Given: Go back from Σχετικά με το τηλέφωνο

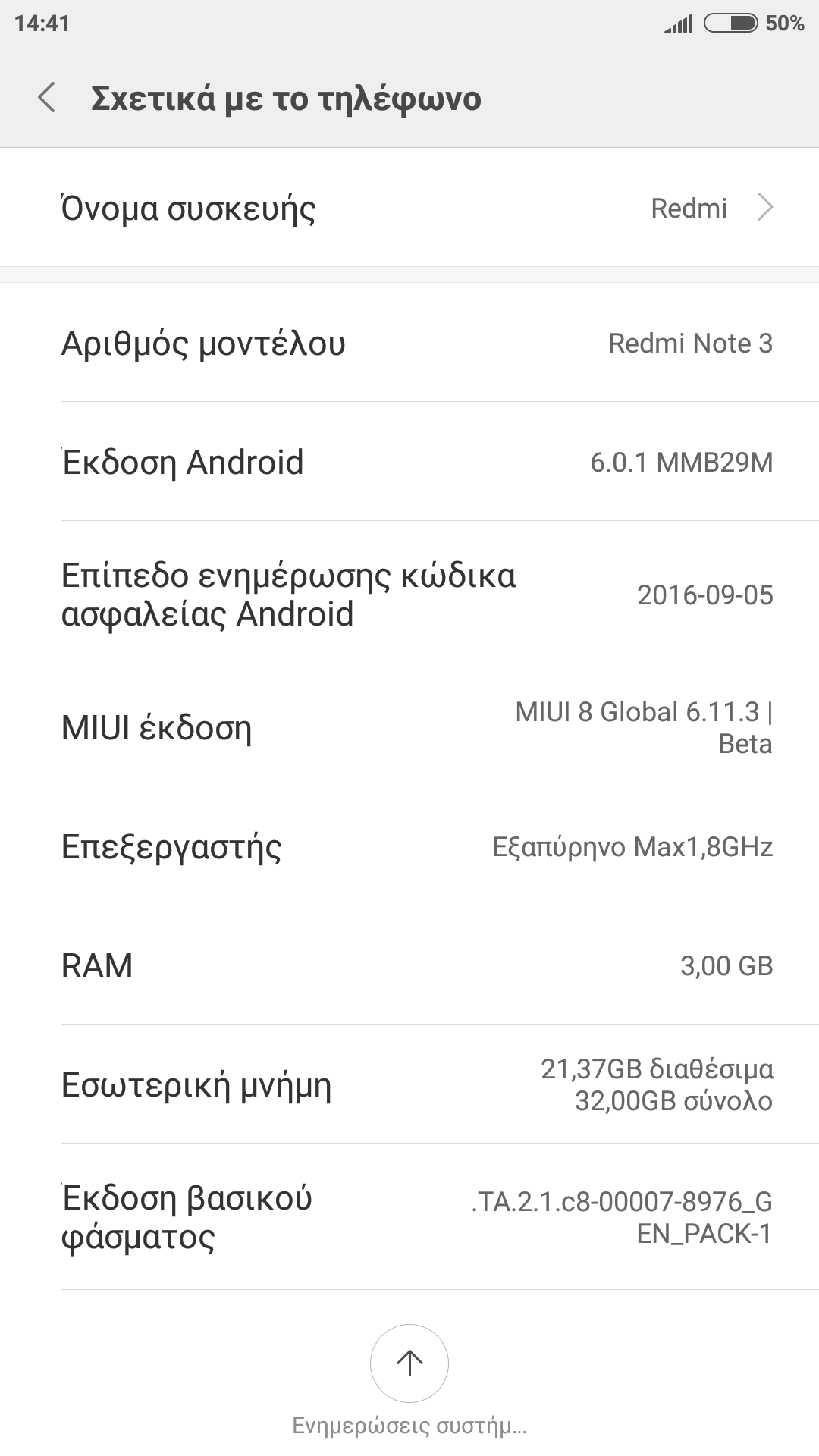Looking at the screenshot, I should click(47, 98).
